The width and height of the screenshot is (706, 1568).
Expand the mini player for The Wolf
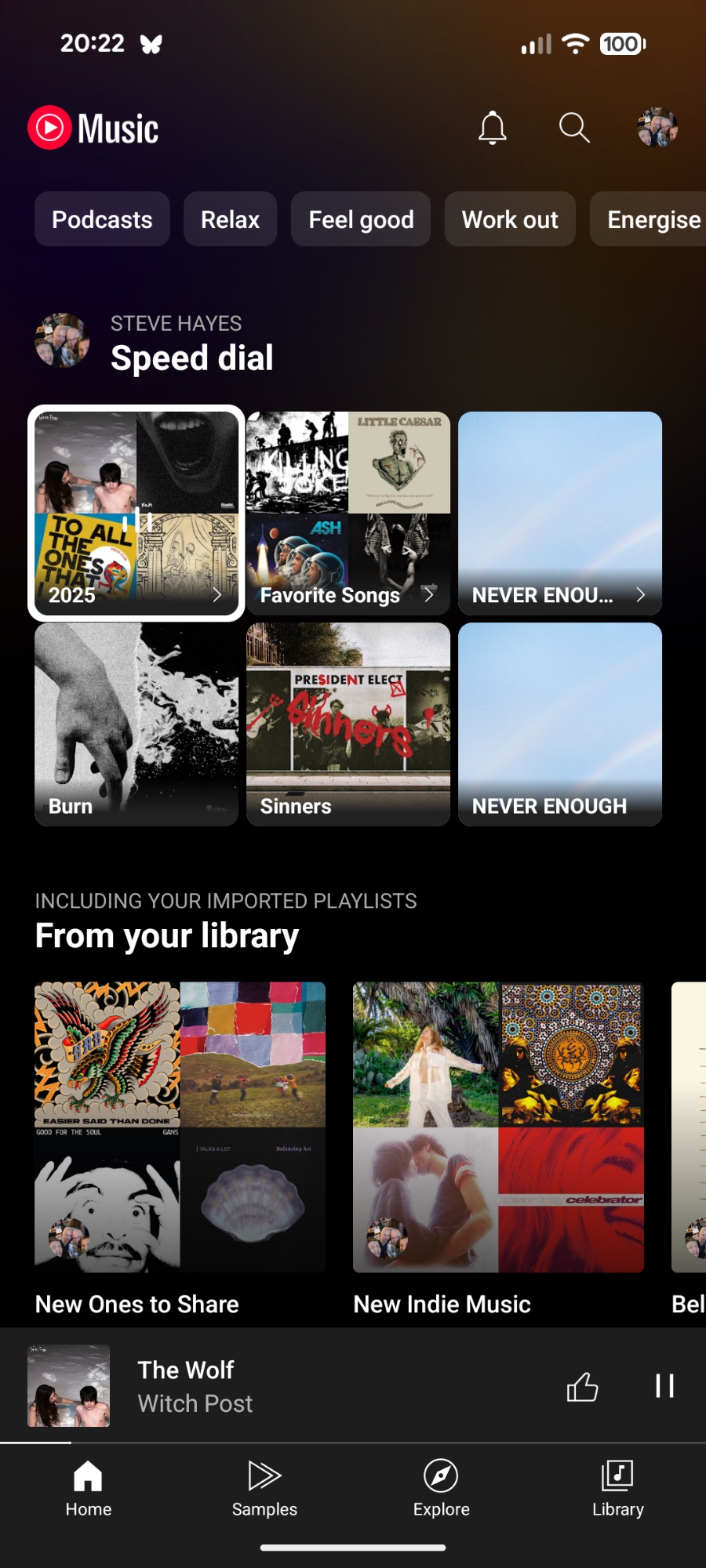314,1386
